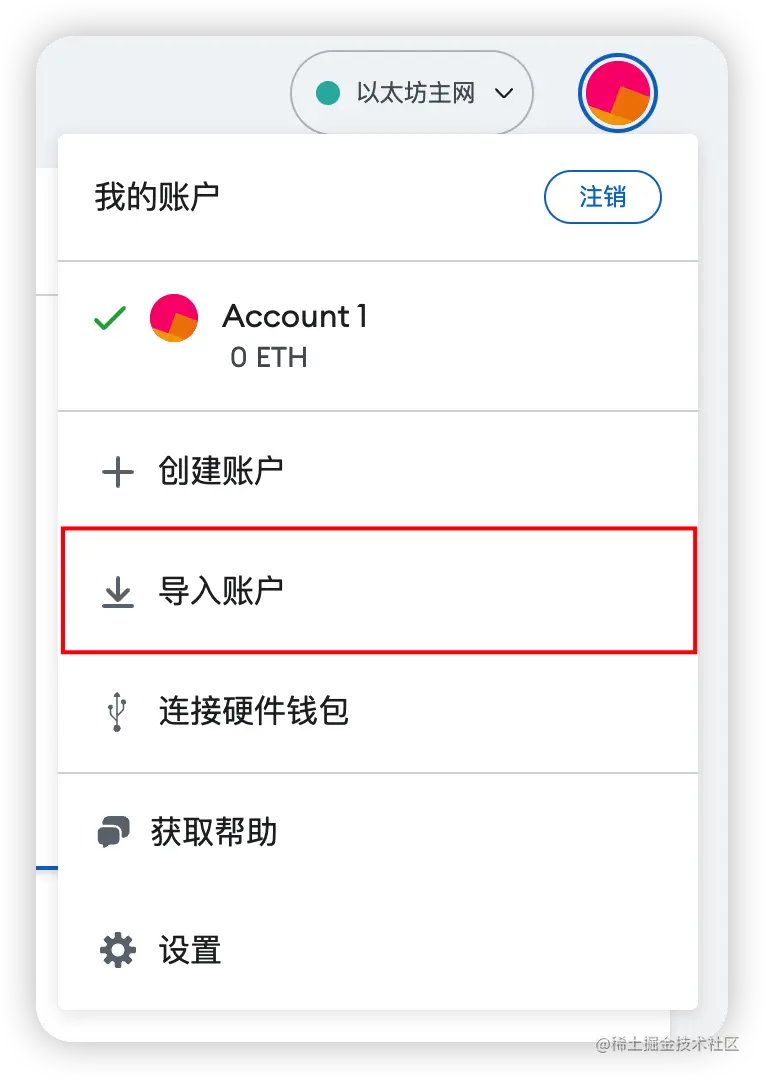Select 连接硬件钱包 hardware wallet option

(x=253, y=711)
